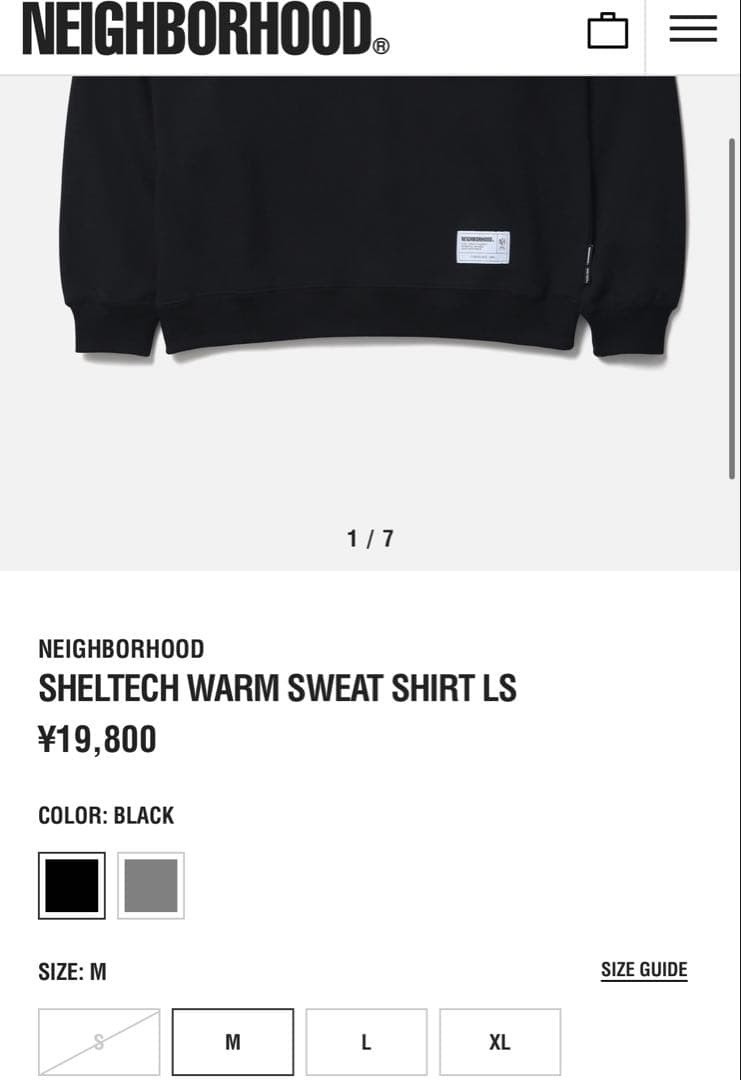Click the NEIGHBORHOOD brand name above the title

(x=121, y=648)
